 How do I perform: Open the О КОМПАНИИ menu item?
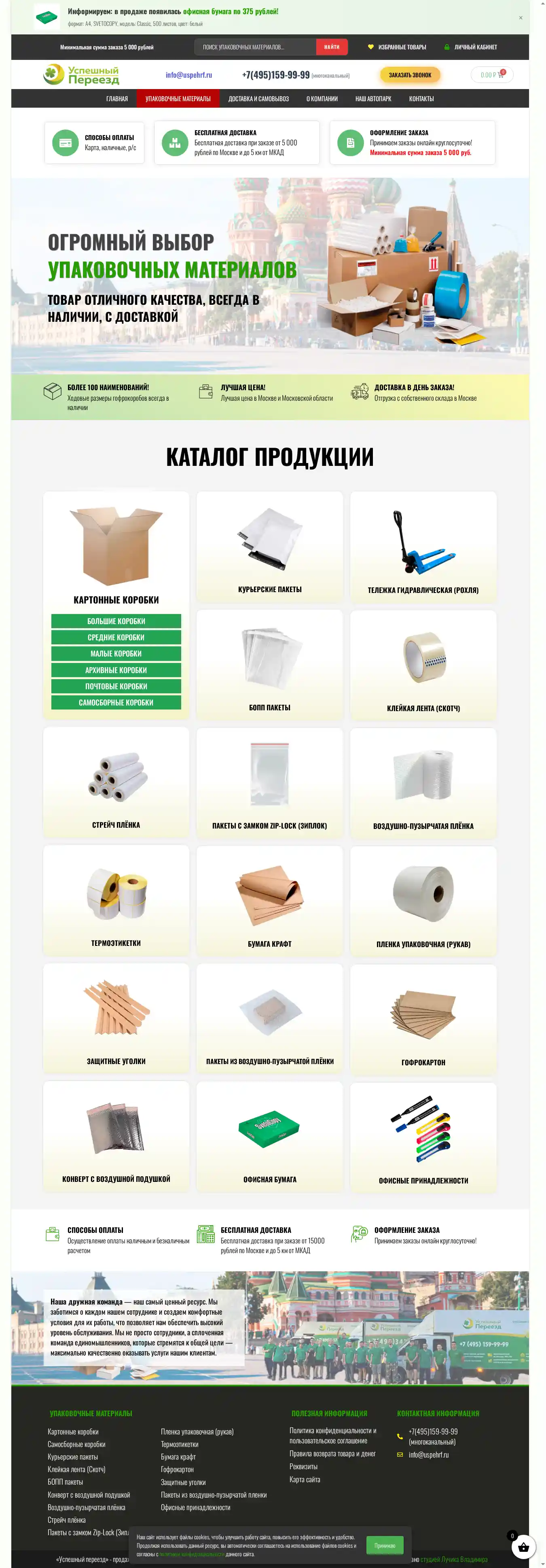click(x=322, y=99)
